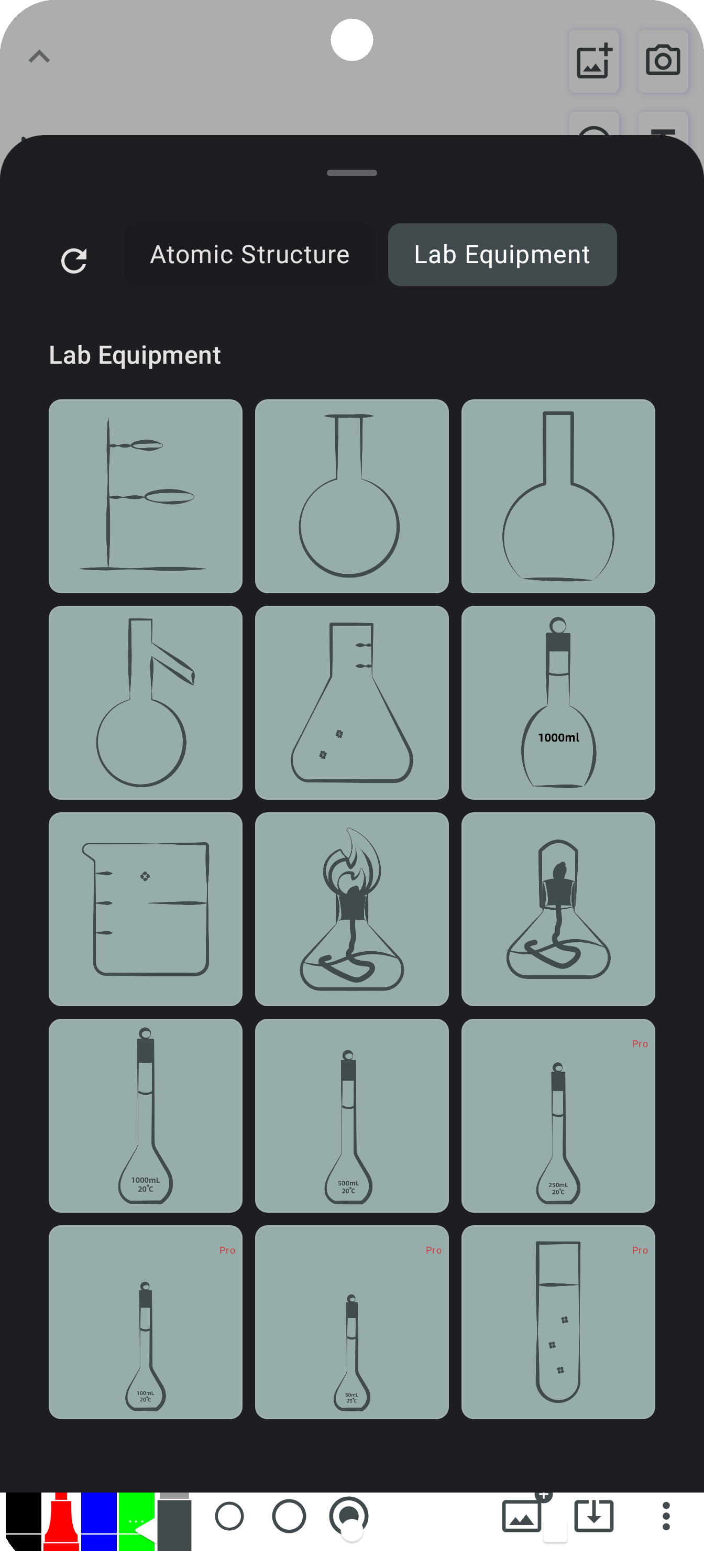
Task: Insert the retort stand image
Action: coord(146,495)
